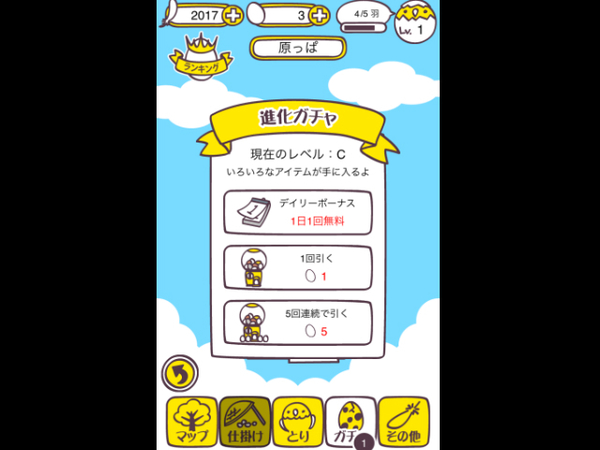600x450 pixels.
Task: Switch to the ガチャ tab
Action: (x=350, y=422)
